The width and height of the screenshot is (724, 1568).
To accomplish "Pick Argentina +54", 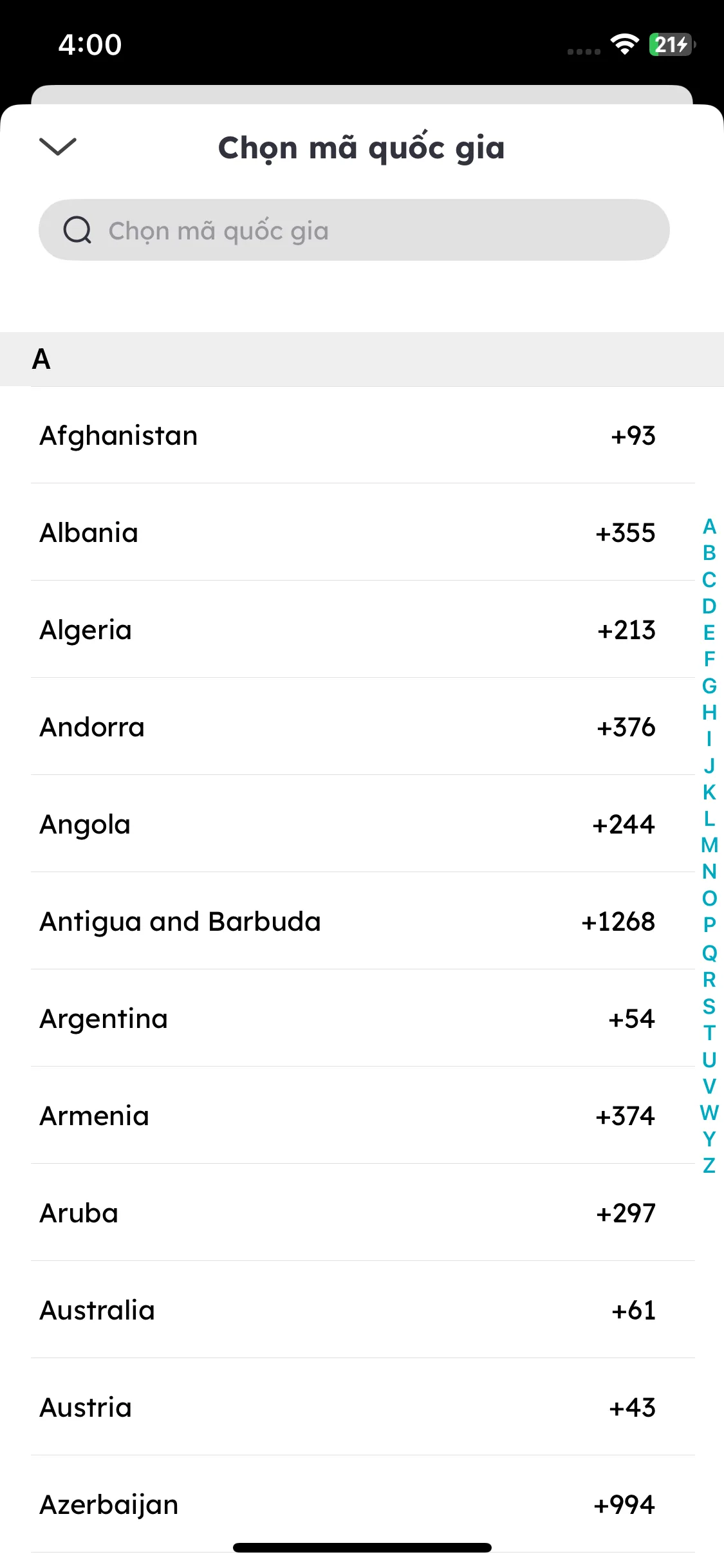I will [348, 1019].
